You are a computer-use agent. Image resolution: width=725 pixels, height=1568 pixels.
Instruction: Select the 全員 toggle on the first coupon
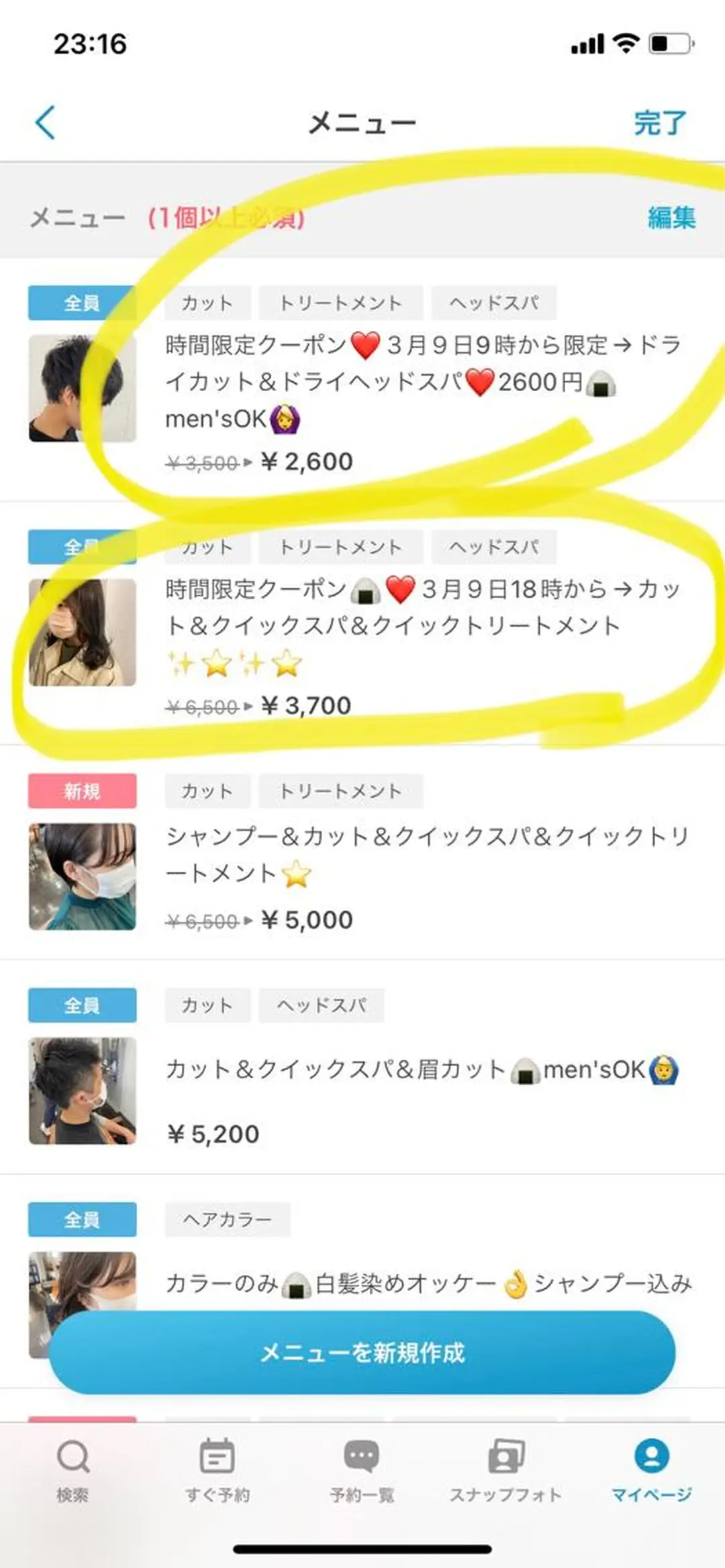(x=82, y=303)
